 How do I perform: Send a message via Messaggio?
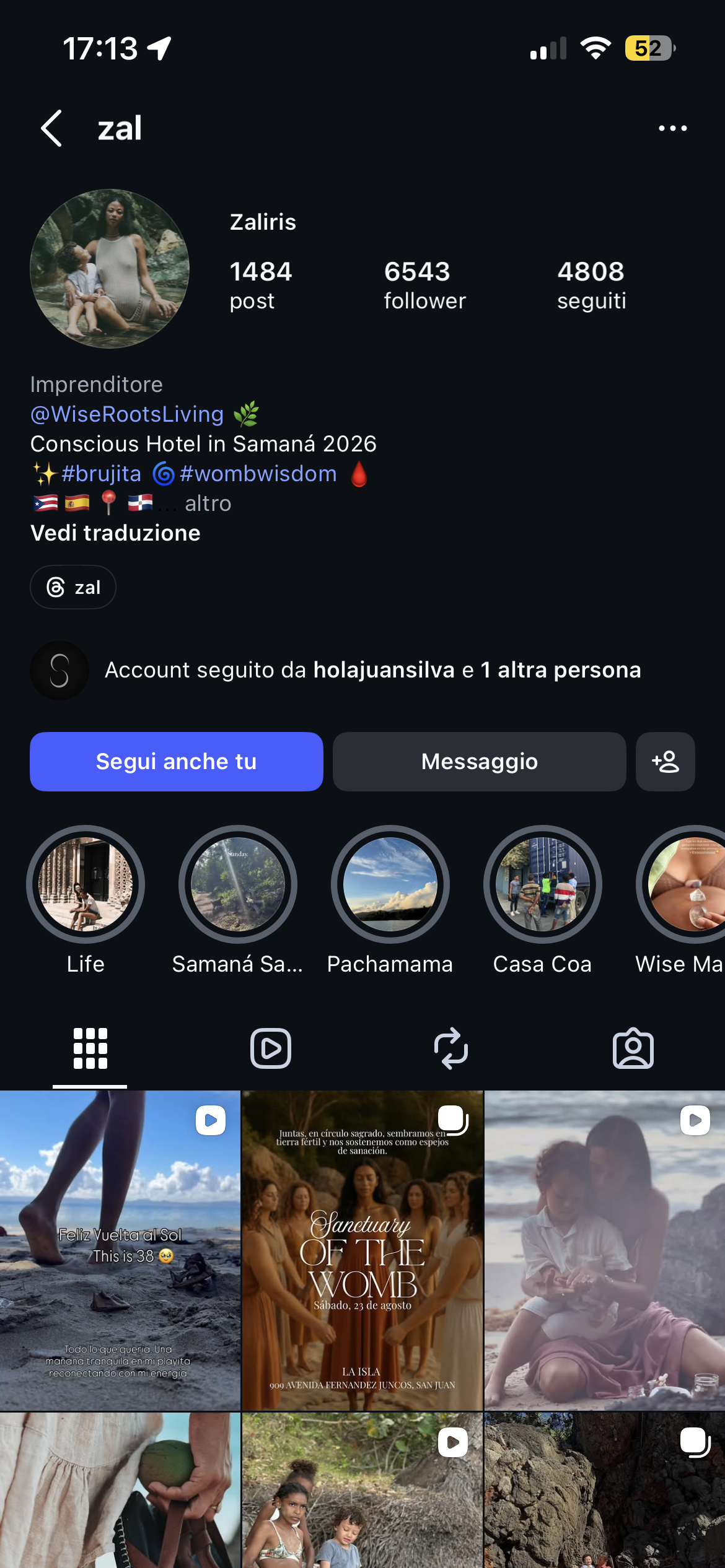point(479,762)
